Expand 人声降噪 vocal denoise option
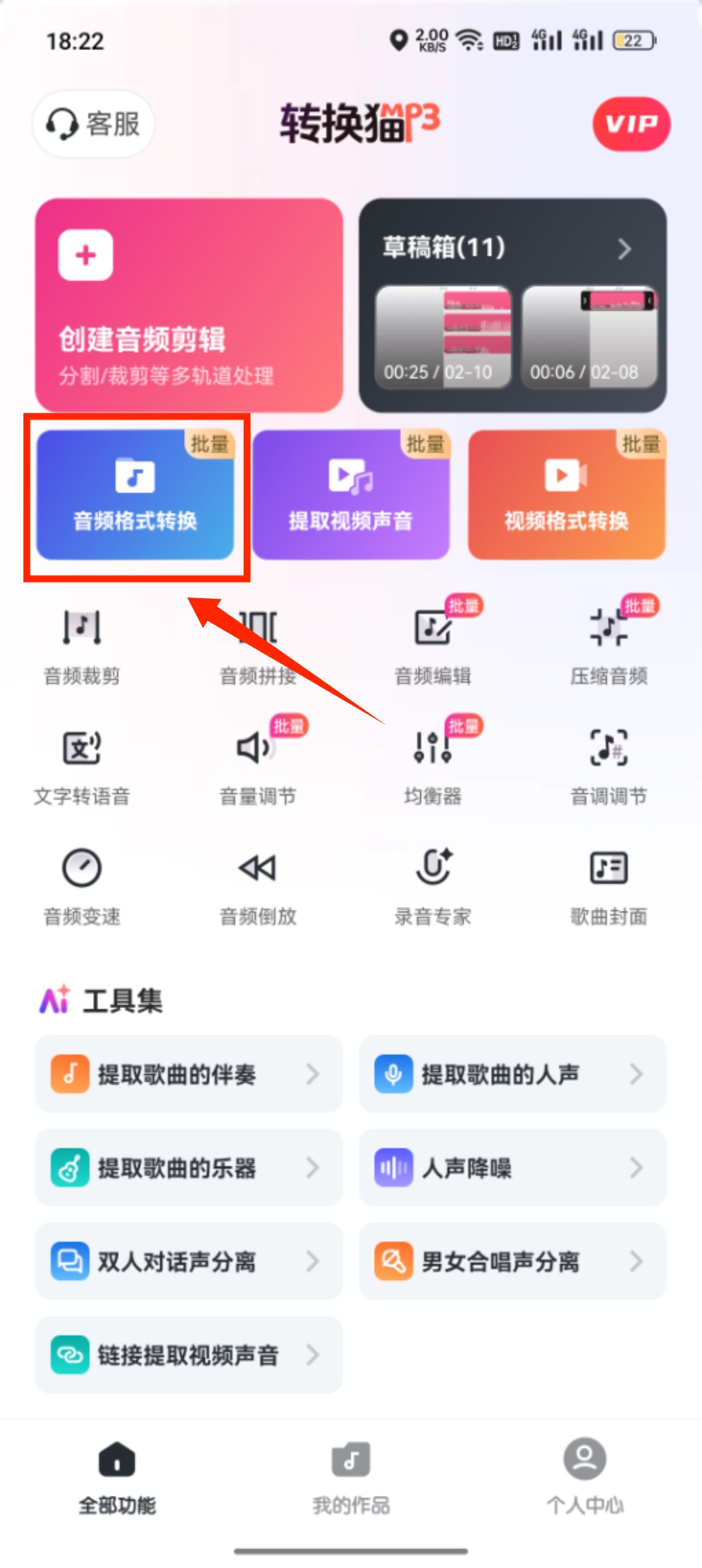Screen dimensions: 702x1568 511,1167
